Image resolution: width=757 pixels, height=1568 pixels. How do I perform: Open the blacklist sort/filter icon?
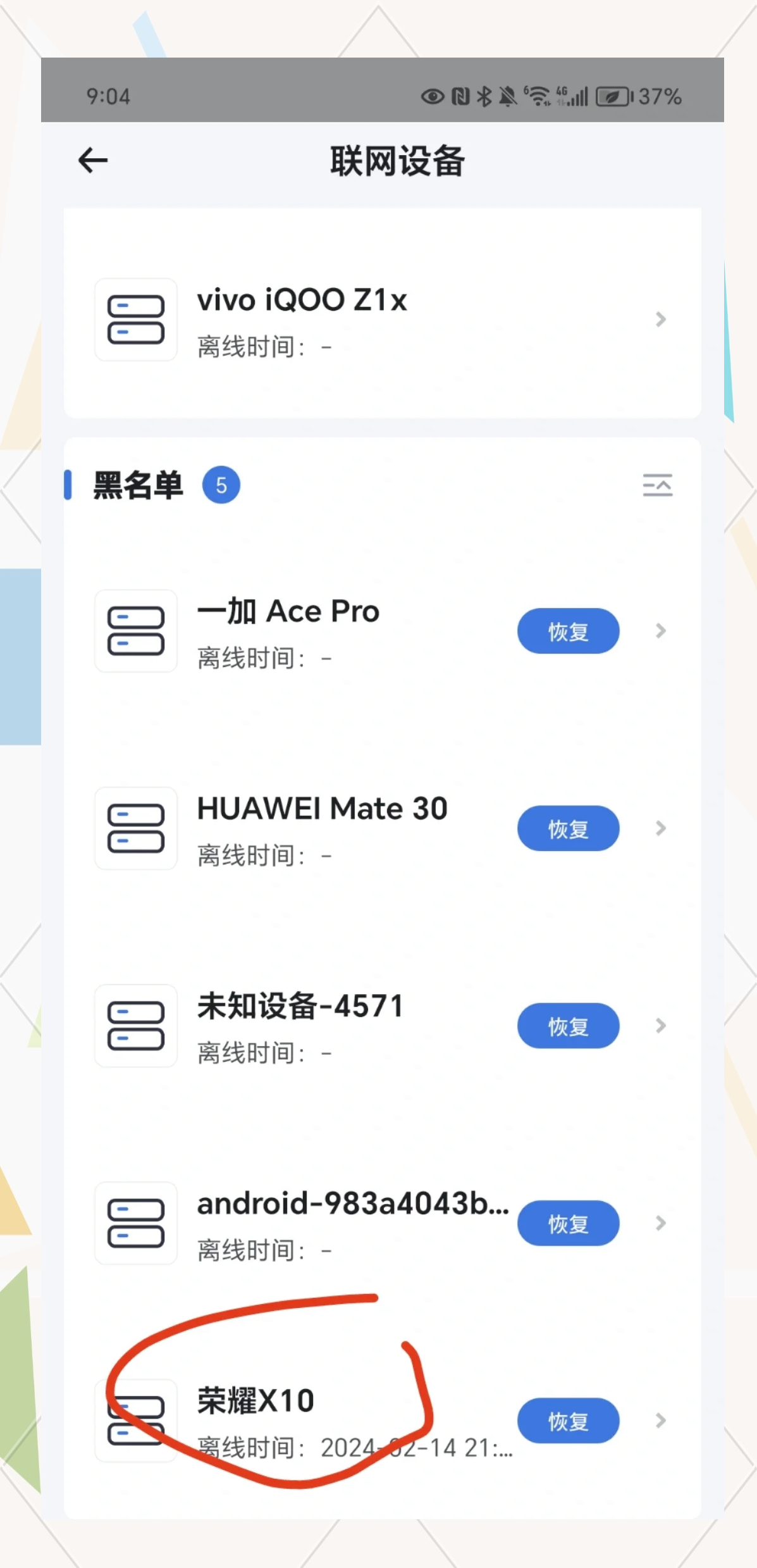tap(657, 484)
